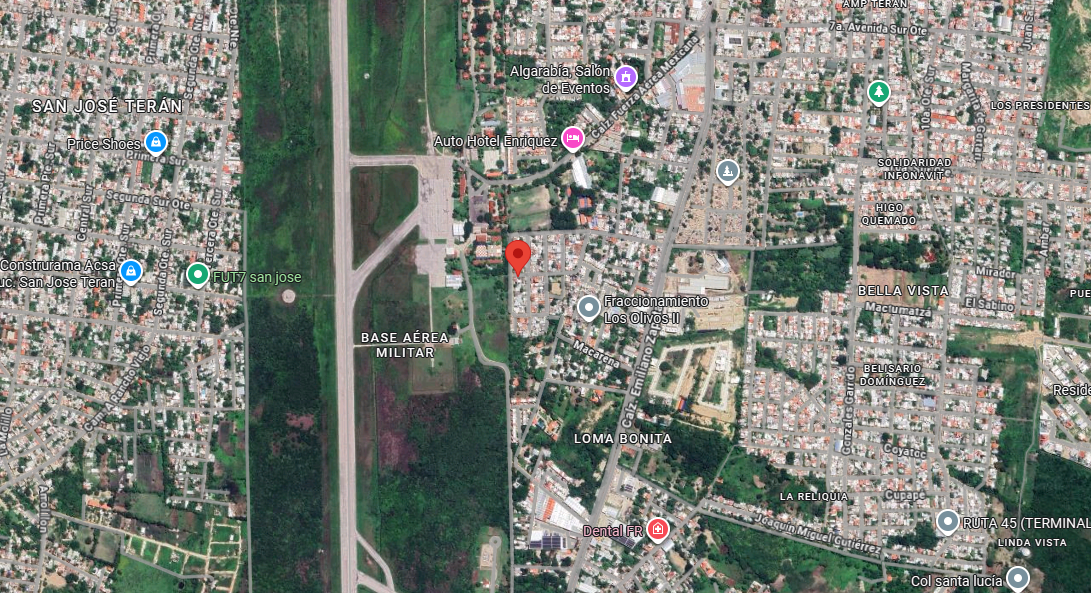Open Algarabía, Salón de Eventos marker
1091x593 pixels.
pyautogui.click(x=626, y=77)
